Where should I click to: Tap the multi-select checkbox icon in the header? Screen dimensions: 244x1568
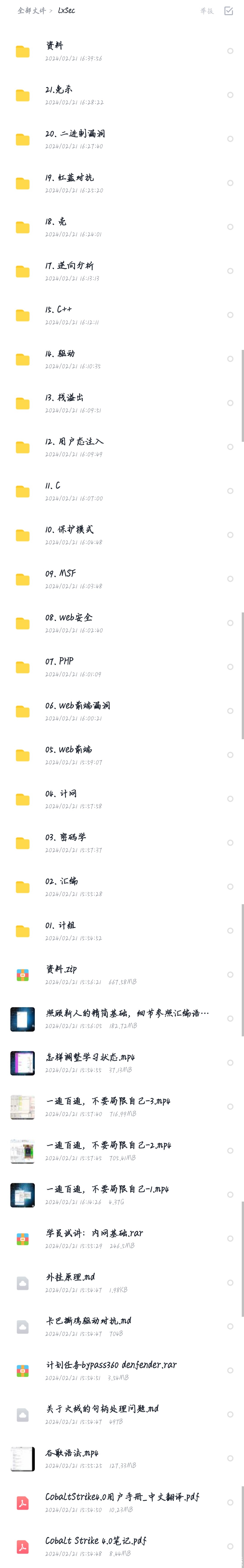[x=228, y=11]
